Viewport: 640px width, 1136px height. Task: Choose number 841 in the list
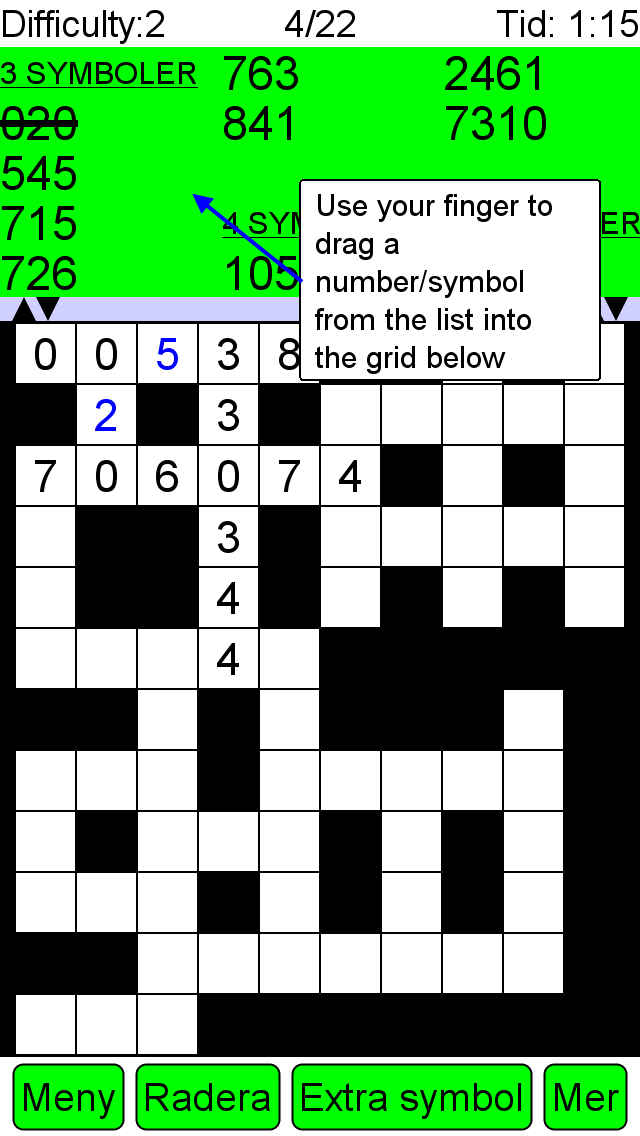point(261,123)
